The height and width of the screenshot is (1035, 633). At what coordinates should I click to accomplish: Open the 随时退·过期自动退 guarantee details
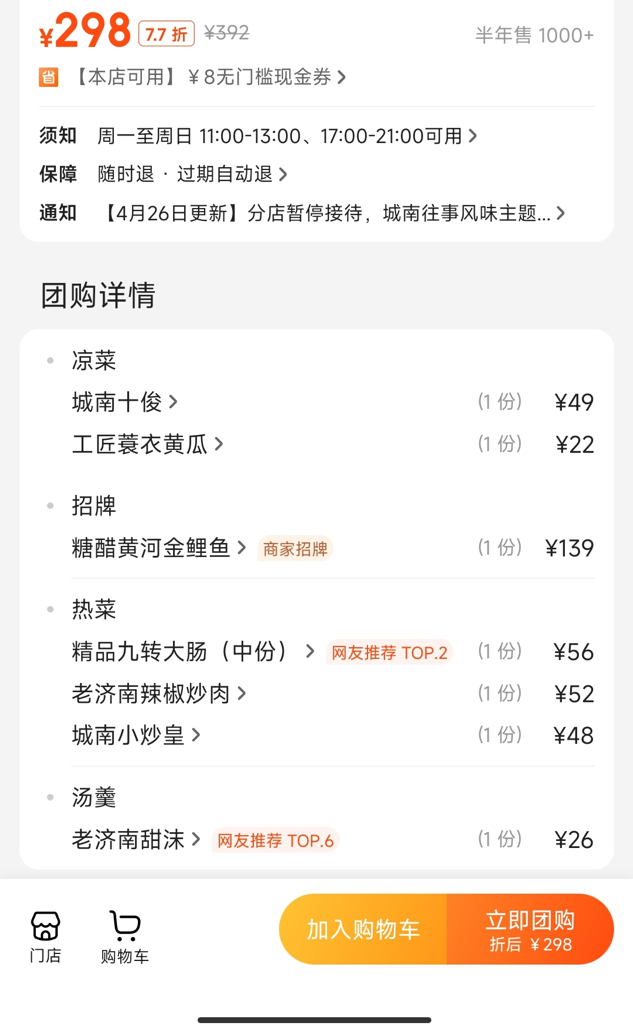point(192,174)
